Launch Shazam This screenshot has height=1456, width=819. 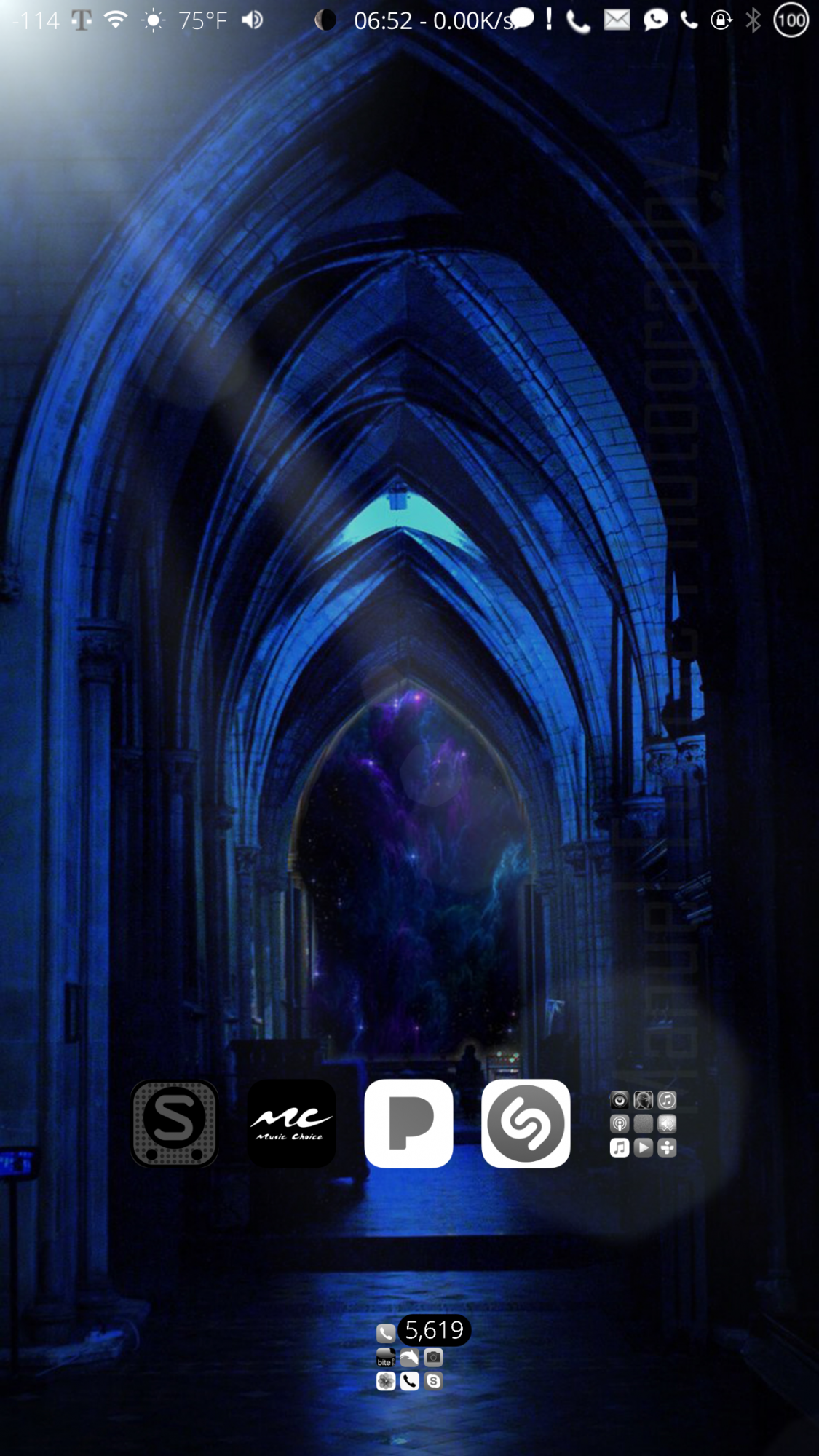tap(526, 1123)
